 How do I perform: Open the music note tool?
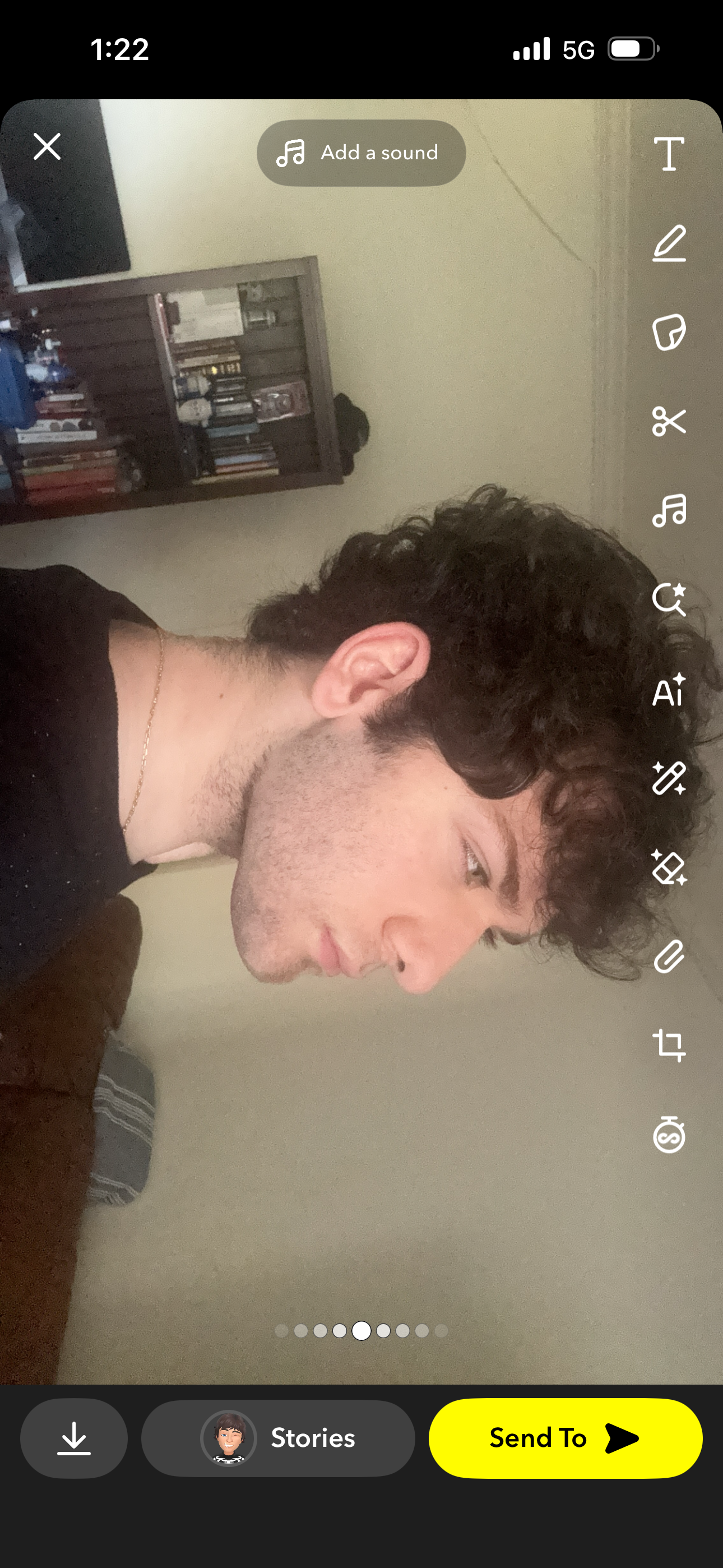[x=669, y=510]
